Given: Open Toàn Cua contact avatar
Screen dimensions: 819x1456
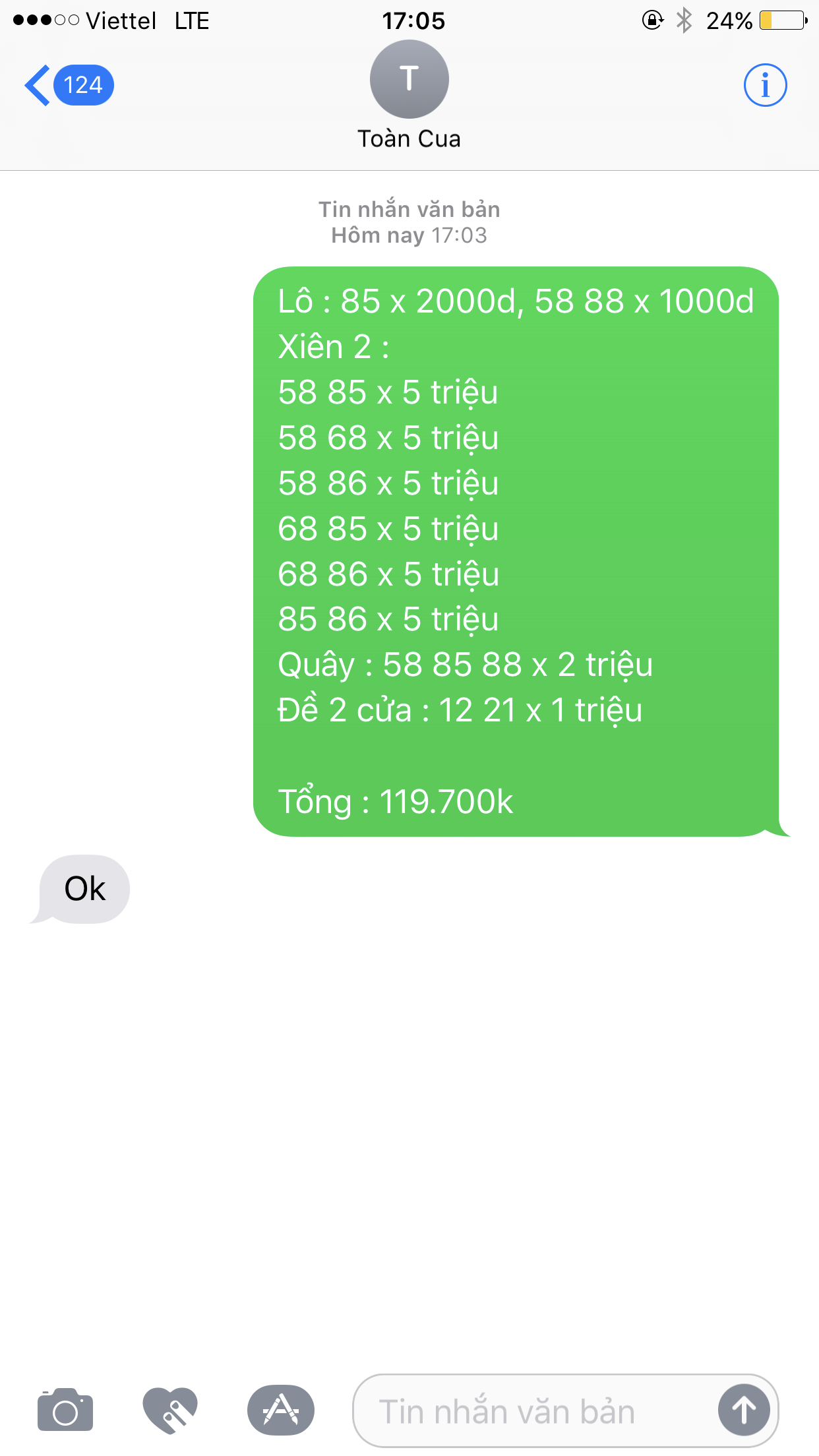Looking at the screenshot, I should tap(409, 80).
